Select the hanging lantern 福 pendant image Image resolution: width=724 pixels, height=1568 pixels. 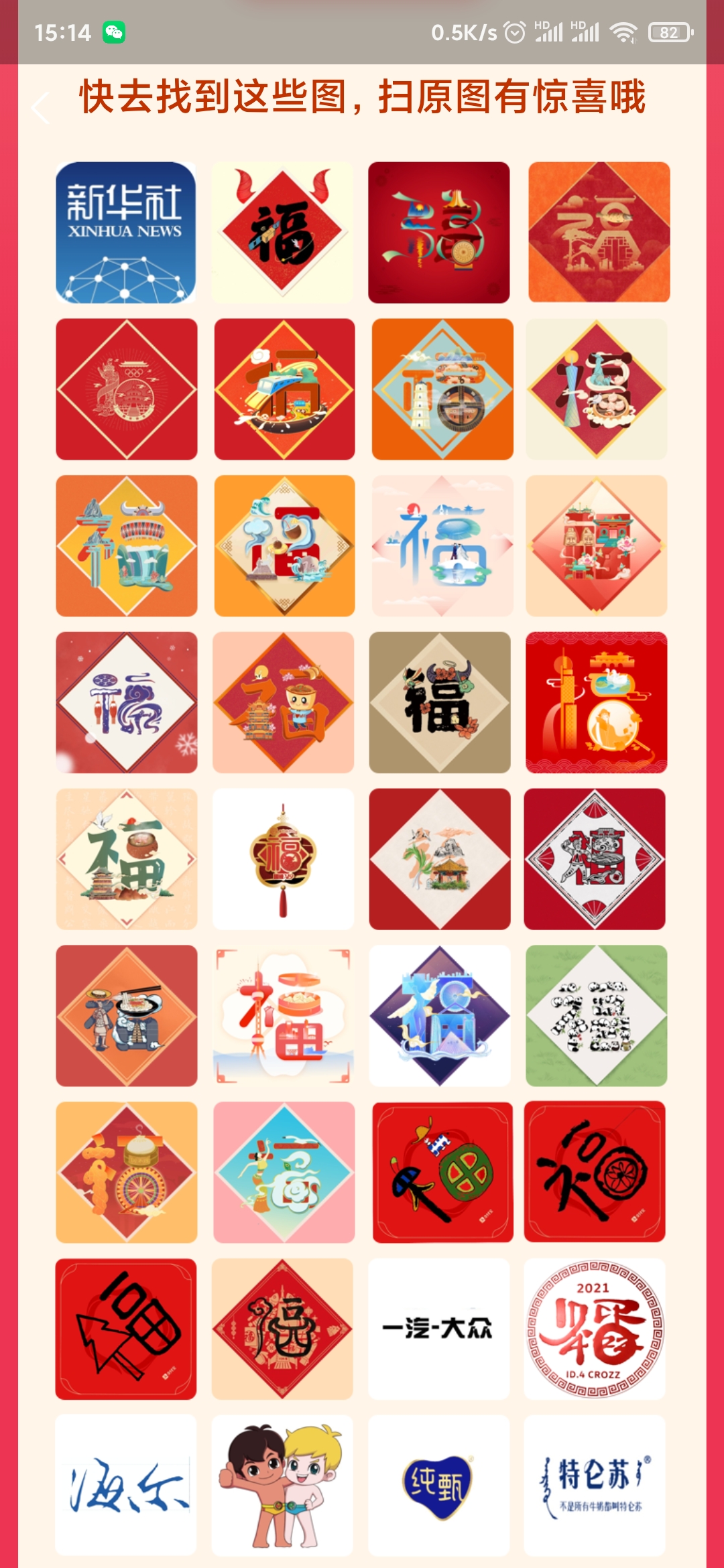pyautogui.click(x=283, y=859)
